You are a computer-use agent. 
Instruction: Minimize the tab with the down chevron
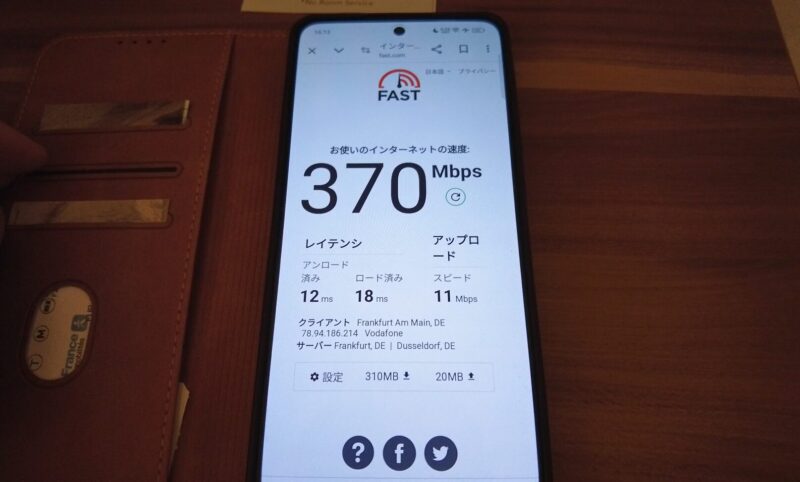[339, 50]
